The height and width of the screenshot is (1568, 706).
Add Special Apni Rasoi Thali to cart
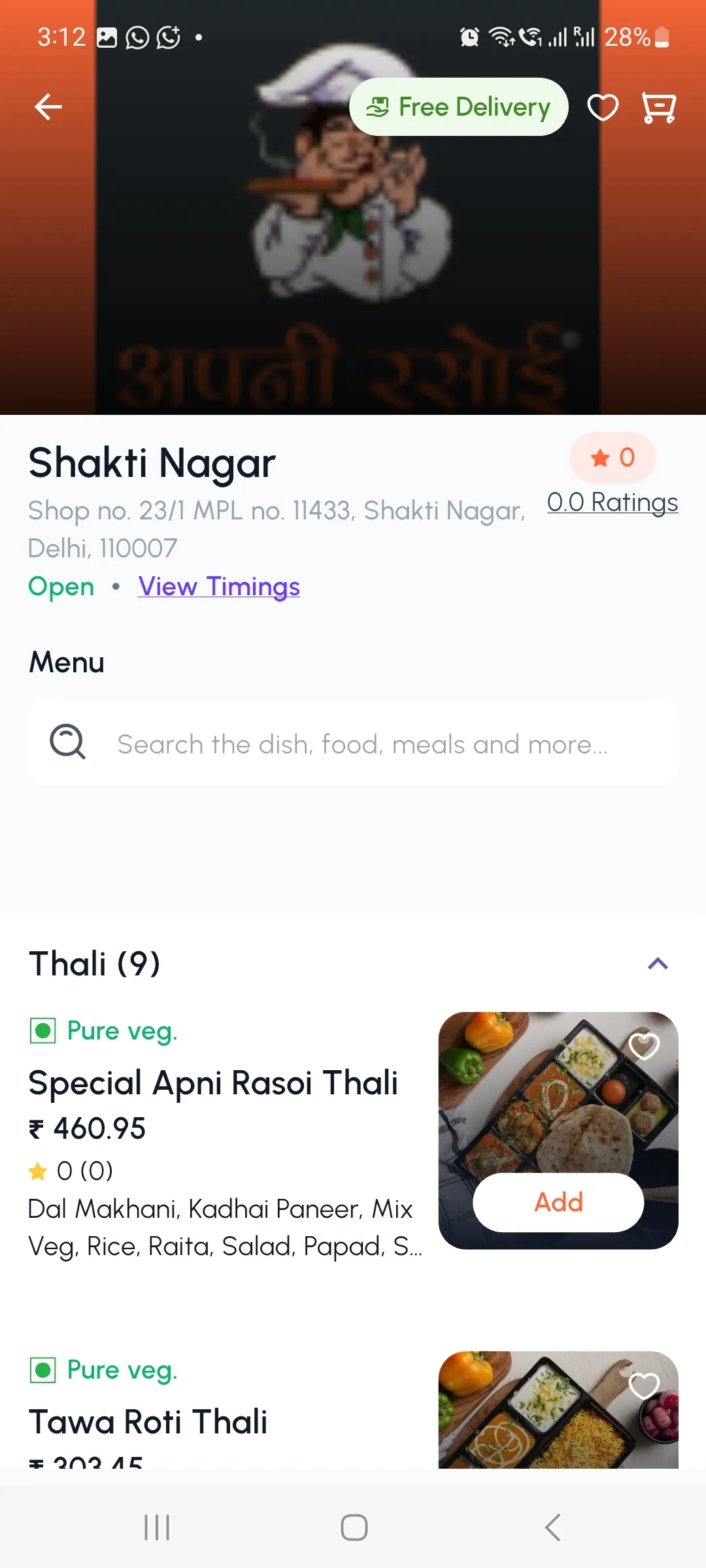[x=558, y=1202]
